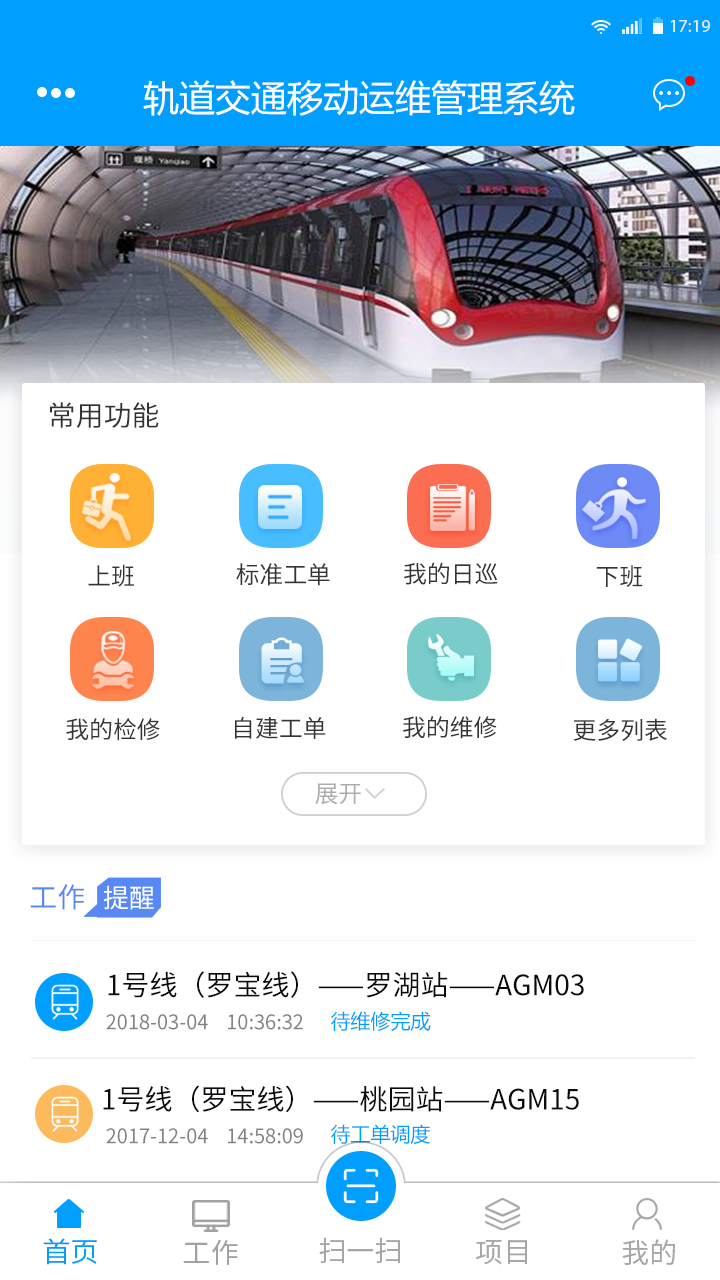This screenshot has width=720, height=1280.
Task: Tap the 更多列表 more lists icon
Action: point(617,659)
